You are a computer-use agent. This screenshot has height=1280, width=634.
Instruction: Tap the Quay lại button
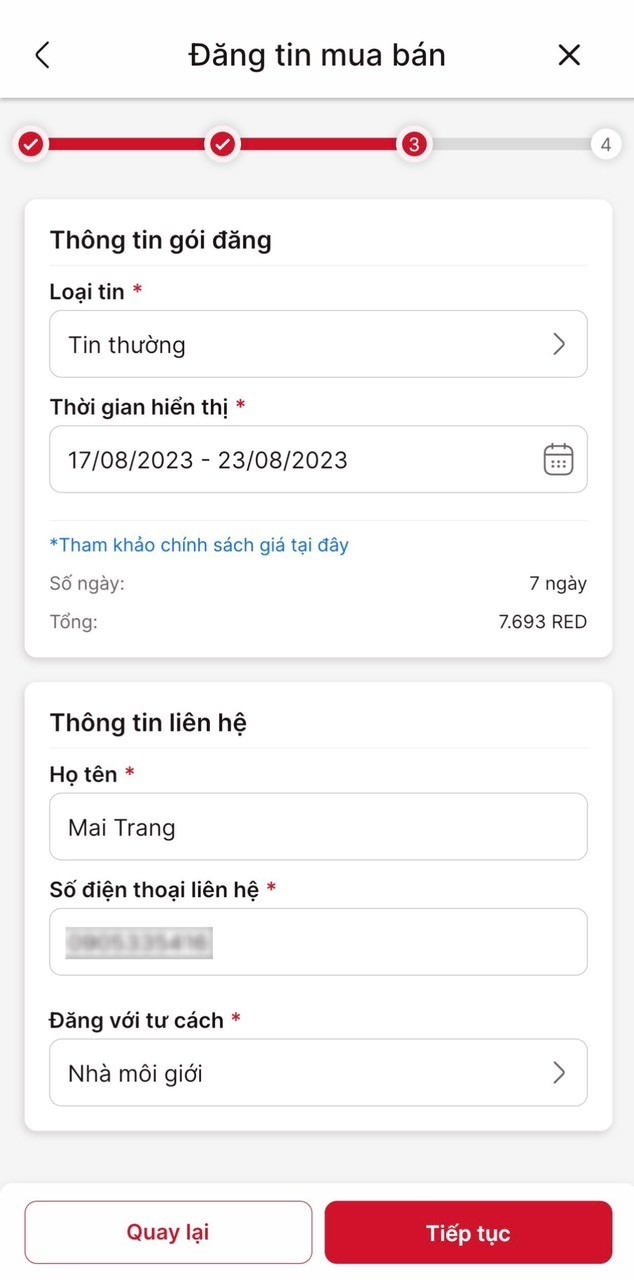click(x=168, y=1232)
